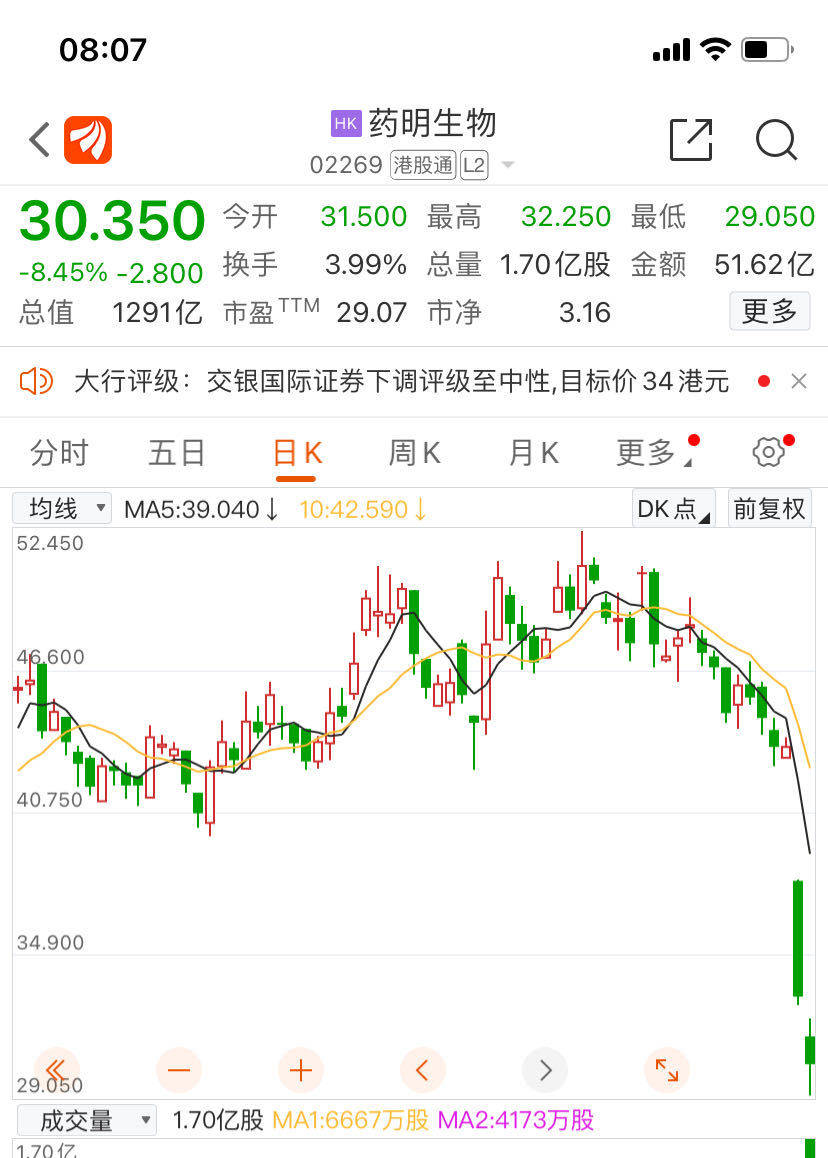Open chart settings gear

coord(768,453)
